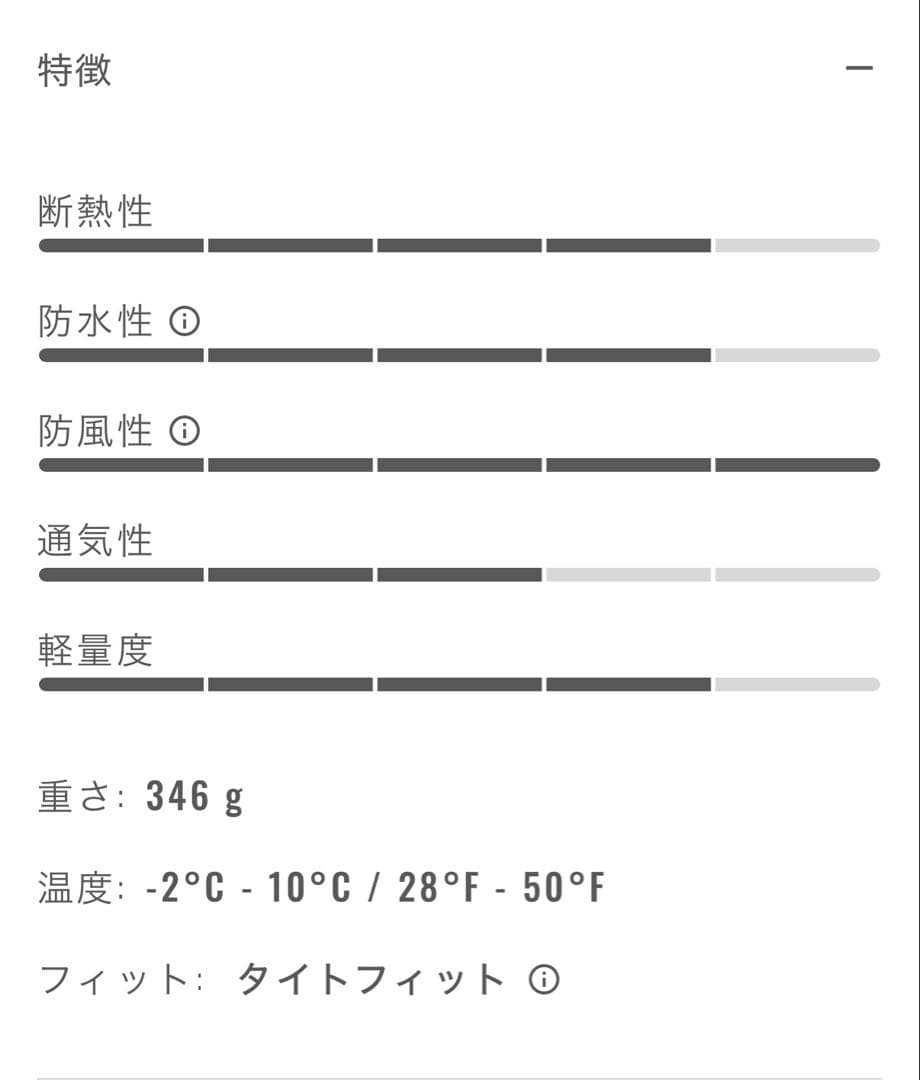
Task: Show fit info next to タイトフィット
Action: [543, 979]
